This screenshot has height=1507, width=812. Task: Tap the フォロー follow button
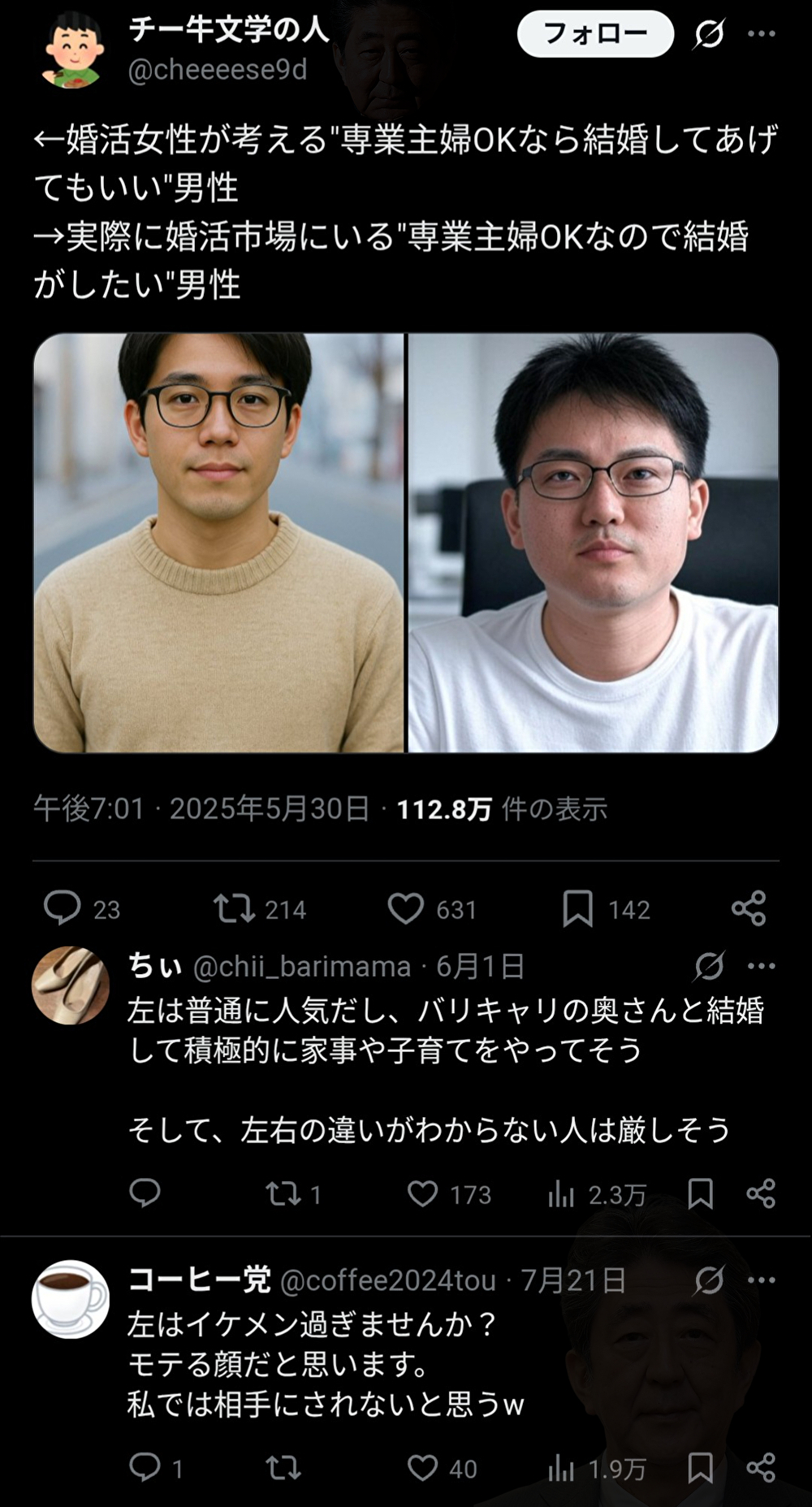click(x=595, y=34)
